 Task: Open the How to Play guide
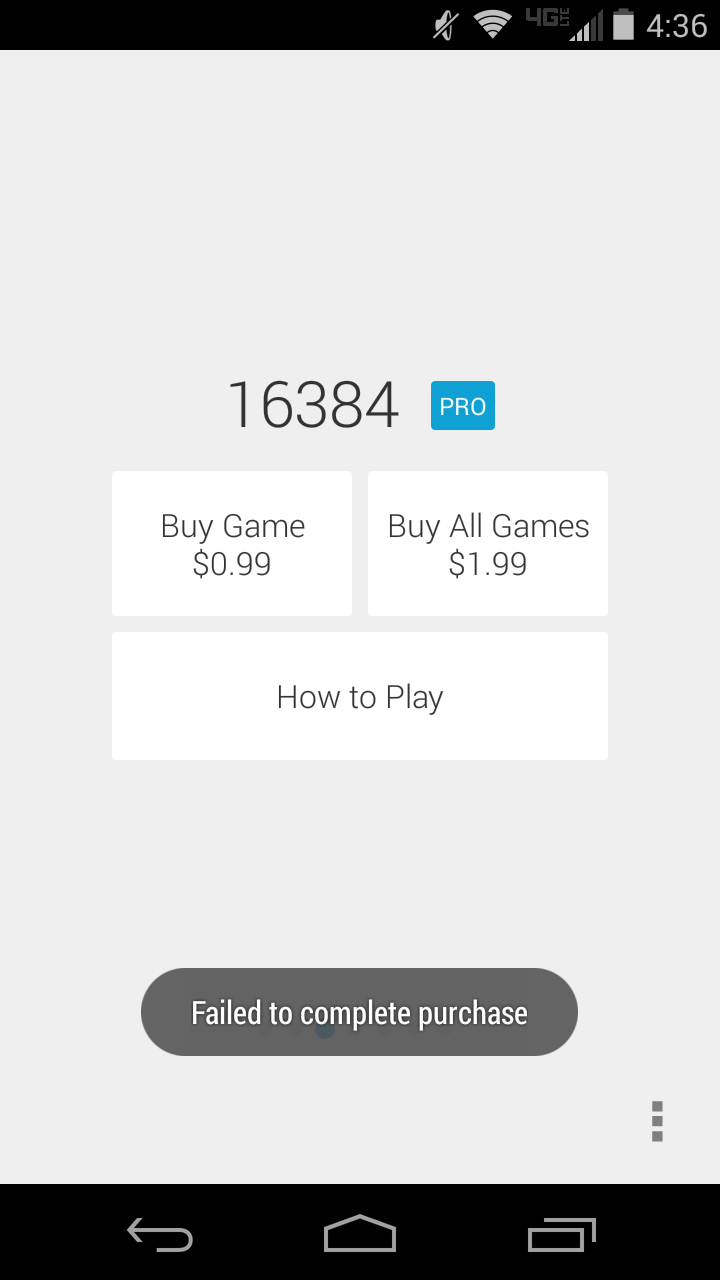360,696
